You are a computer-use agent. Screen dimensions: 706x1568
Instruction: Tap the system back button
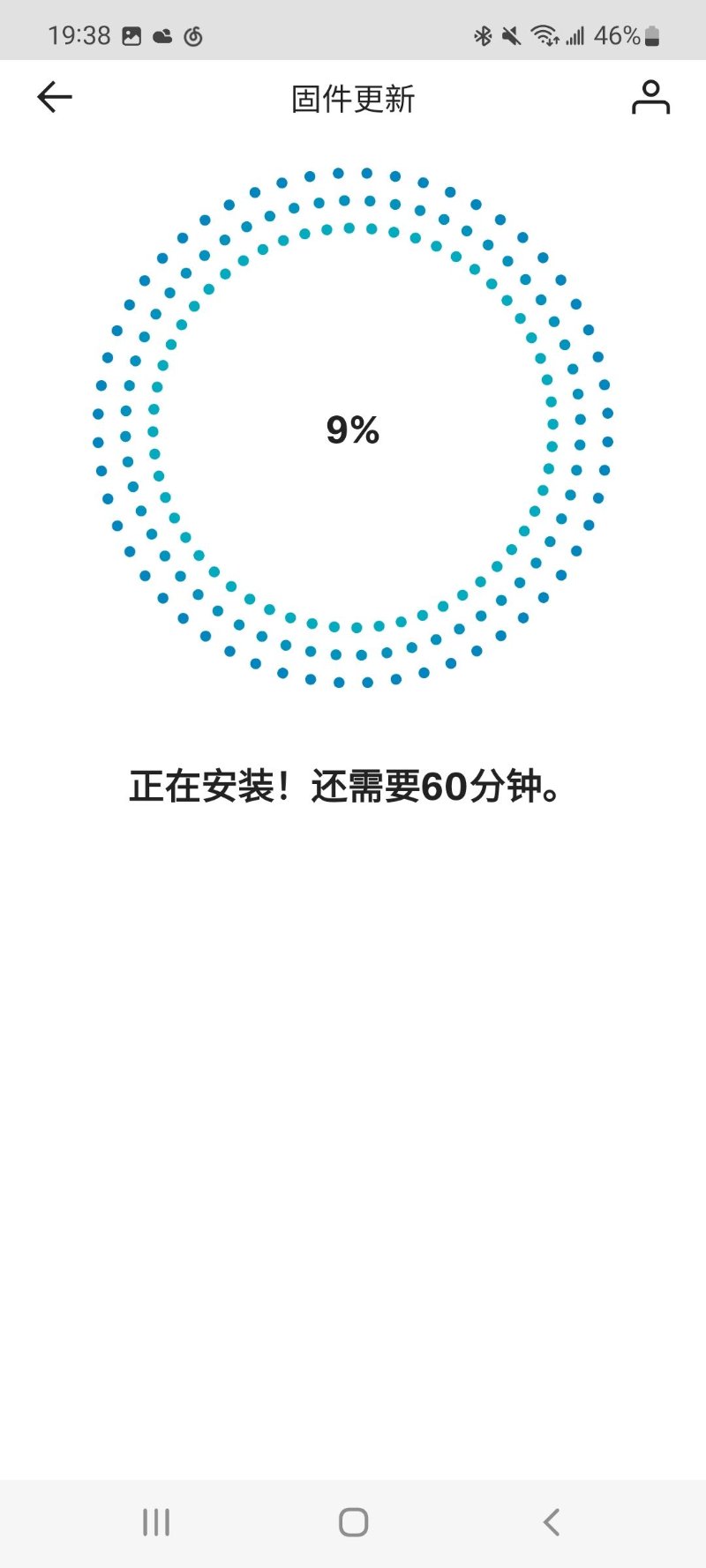552,1521
